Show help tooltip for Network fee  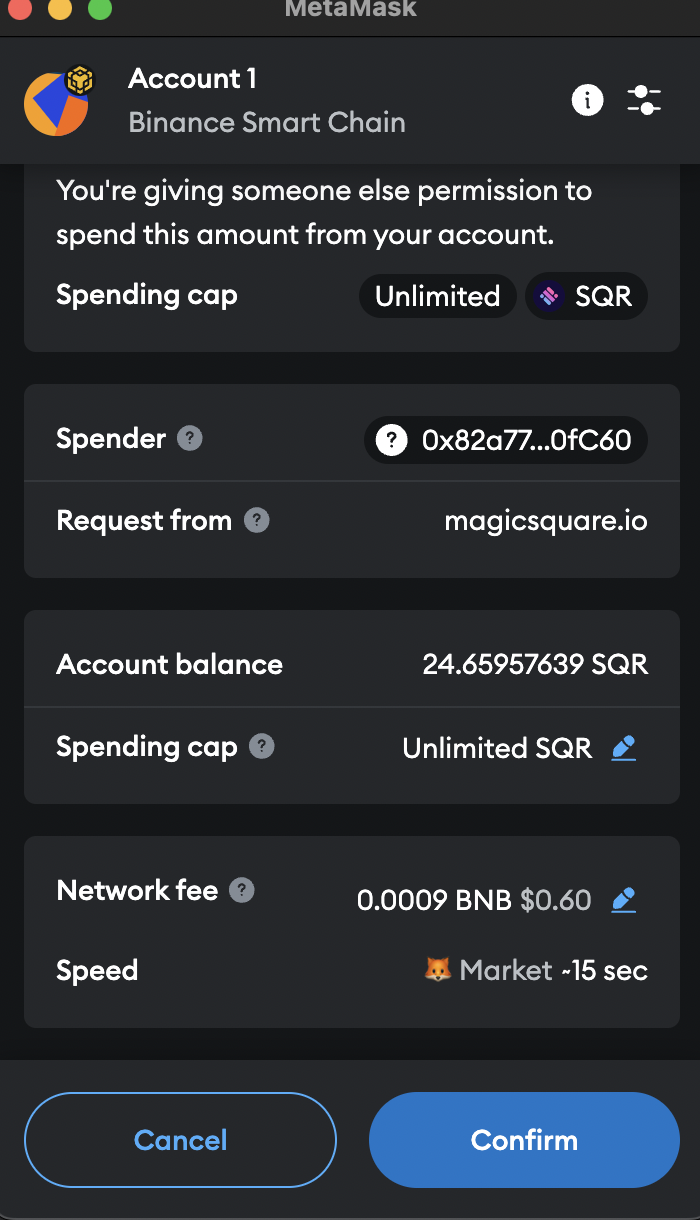pyautogui.click(x=242, y=890)
